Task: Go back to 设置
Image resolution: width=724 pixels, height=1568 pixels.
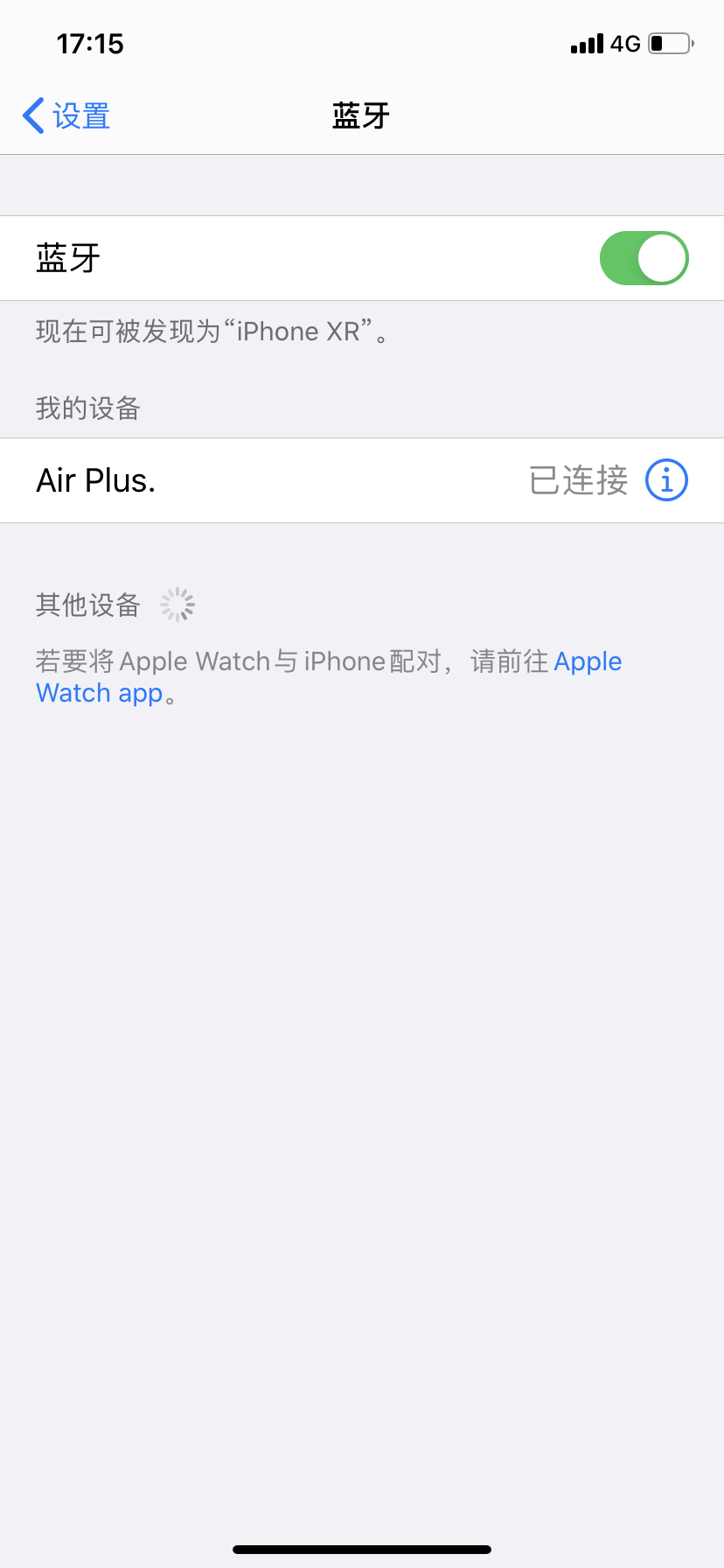Action: tap(66, 115)
